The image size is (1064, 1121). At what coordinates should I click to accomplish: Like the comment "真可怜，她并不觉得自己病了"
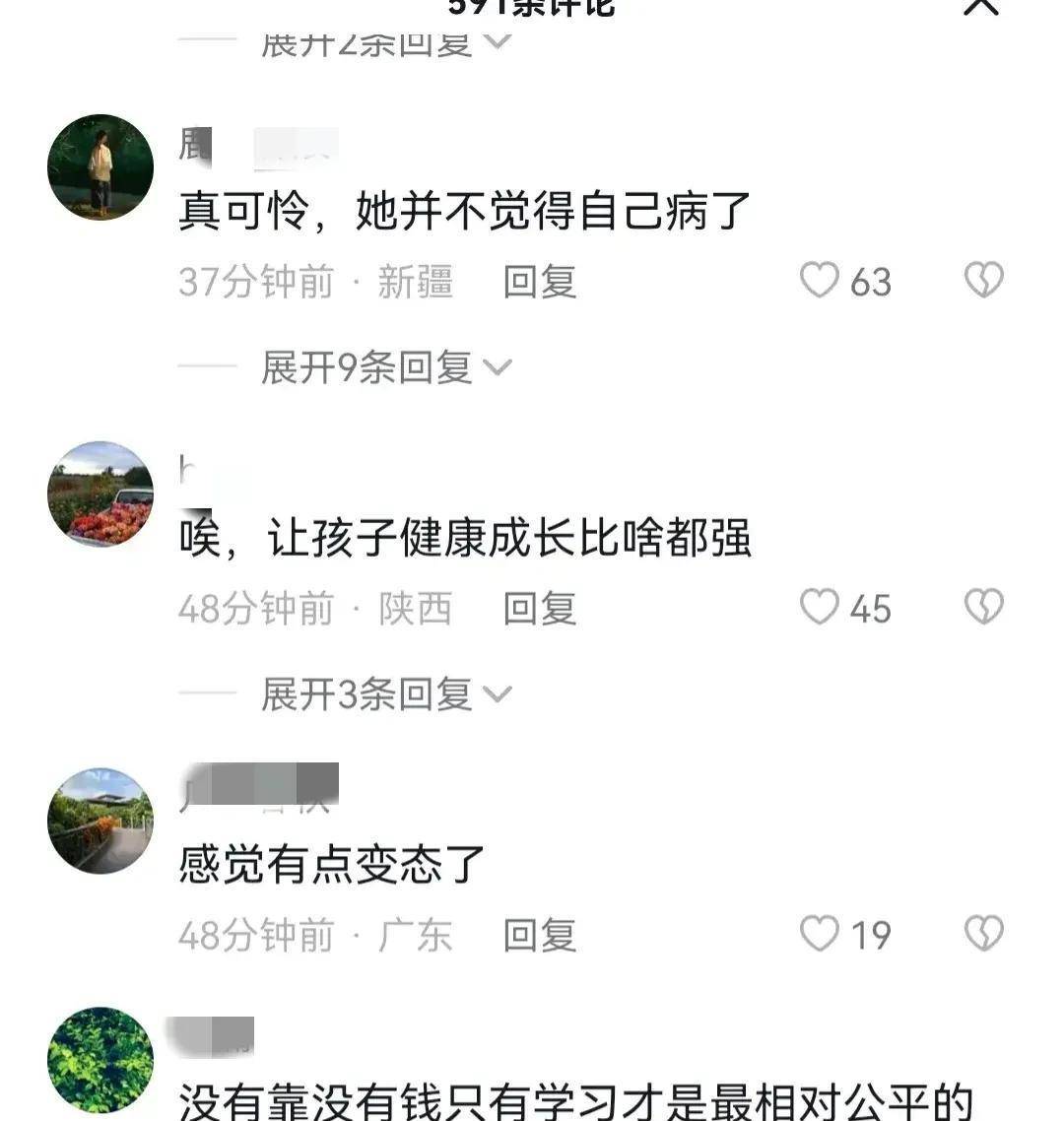[820, 281]
